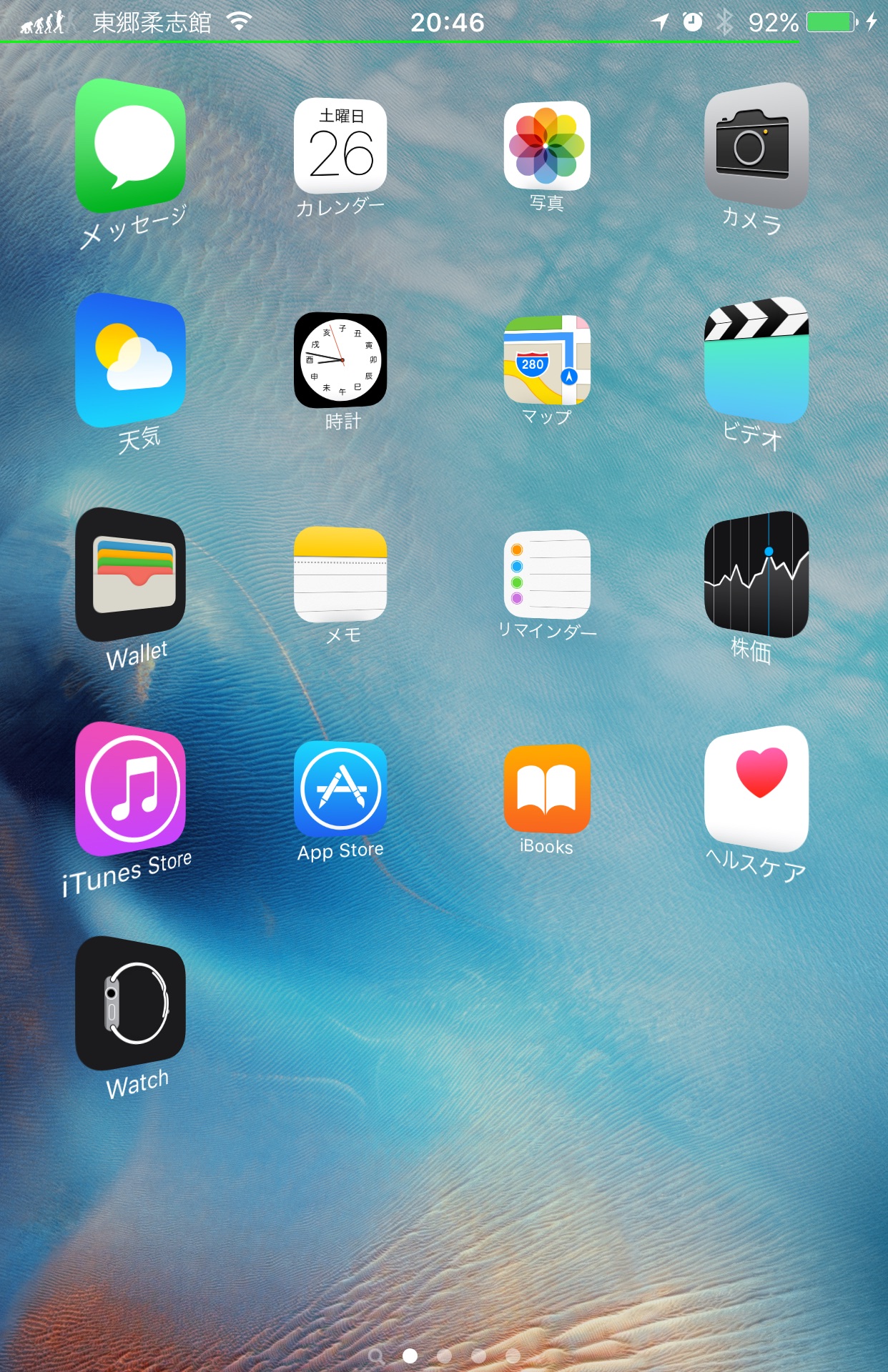
Task: Launch the リマインダー (Reminders) app
Action: pos(547,575)
